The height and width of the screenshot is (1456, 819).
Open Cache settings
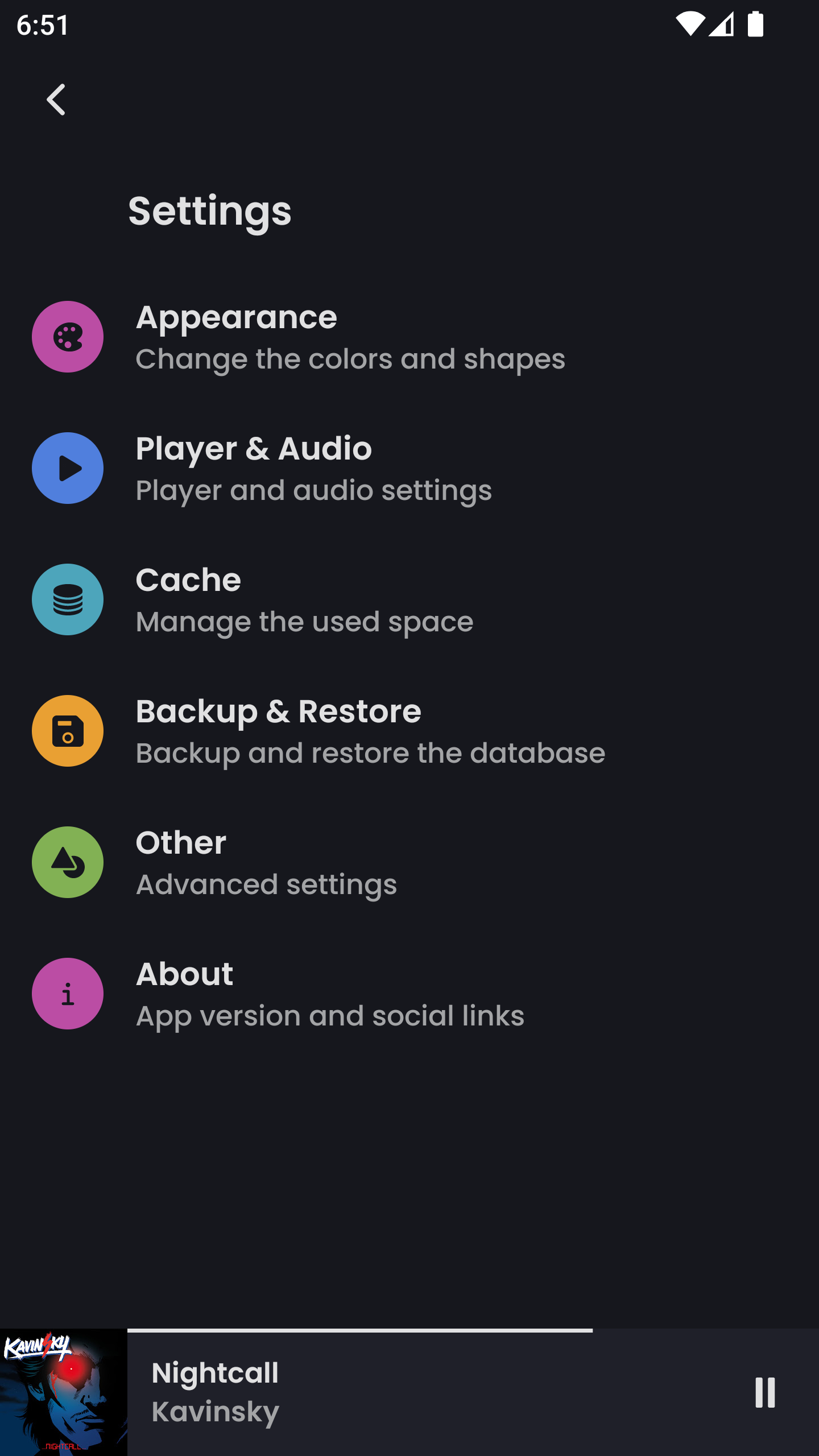pos(304,600)
